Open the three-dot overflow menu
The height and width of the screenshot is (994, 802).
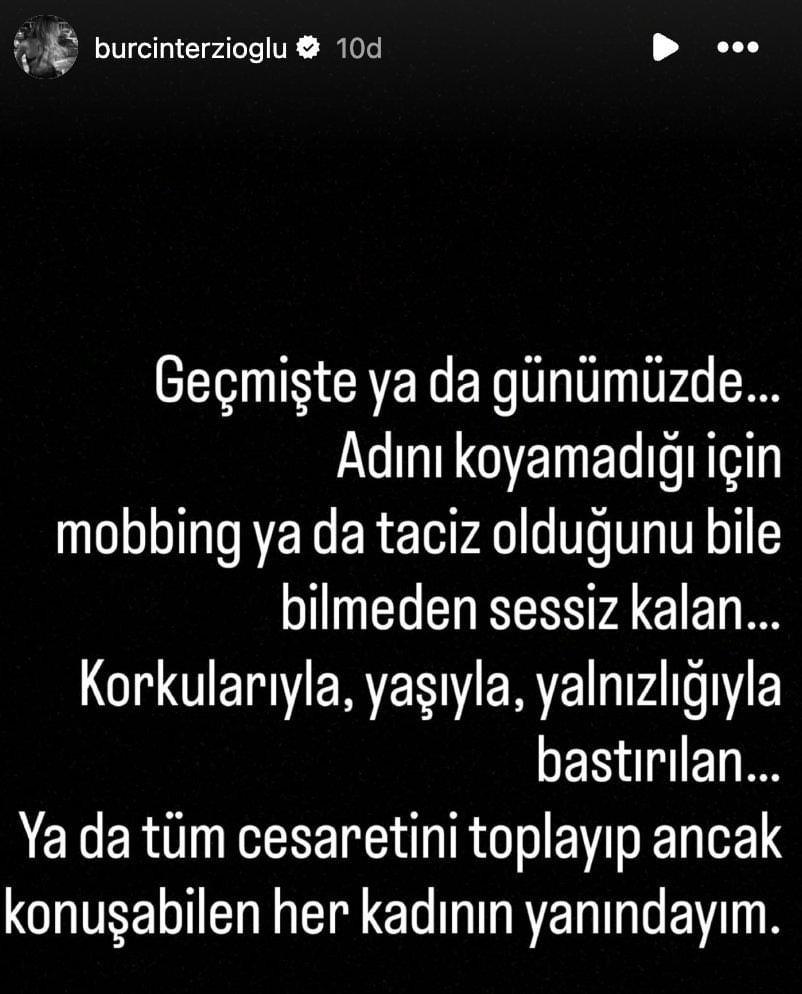(738, 47)
